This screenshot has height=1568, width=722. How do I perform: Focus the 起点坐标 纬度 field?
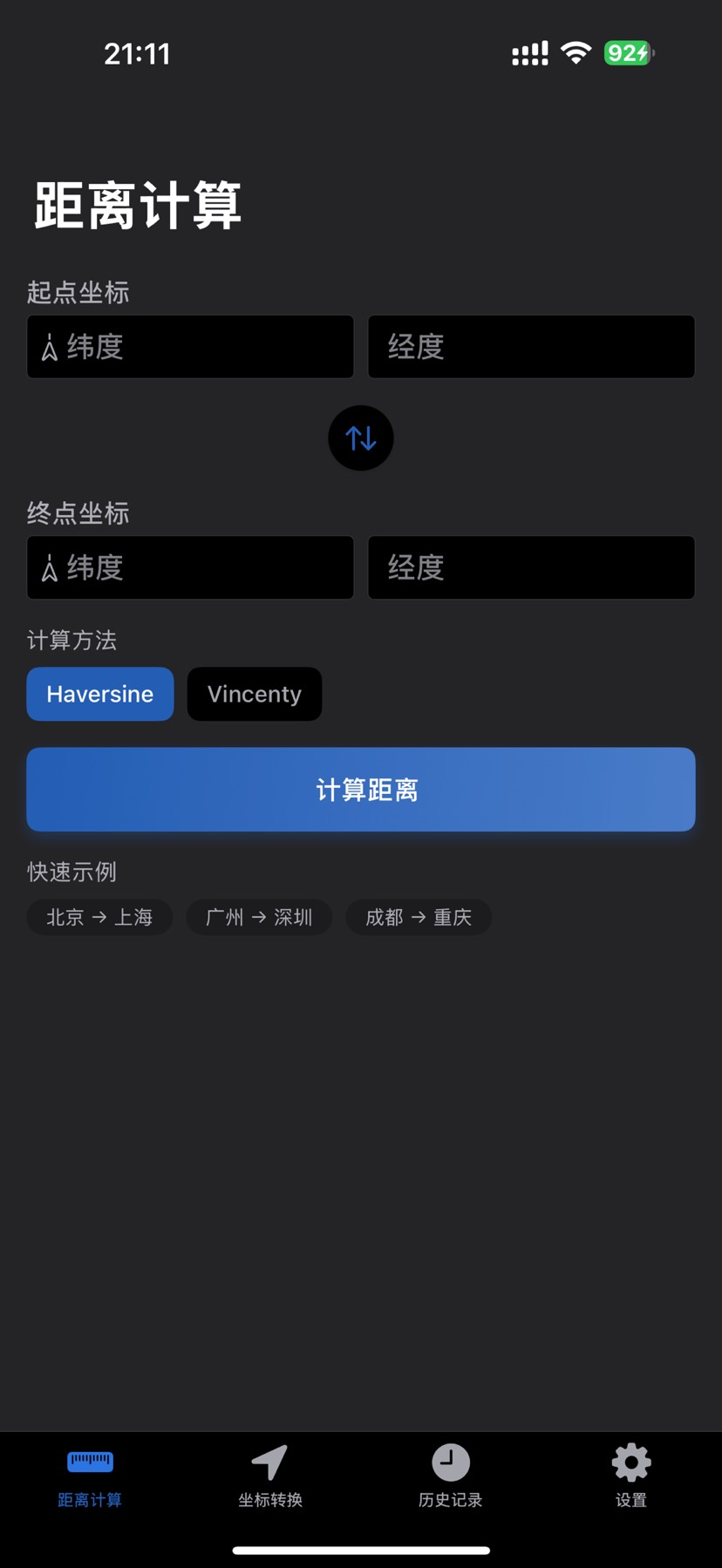(x=190, y=347)
